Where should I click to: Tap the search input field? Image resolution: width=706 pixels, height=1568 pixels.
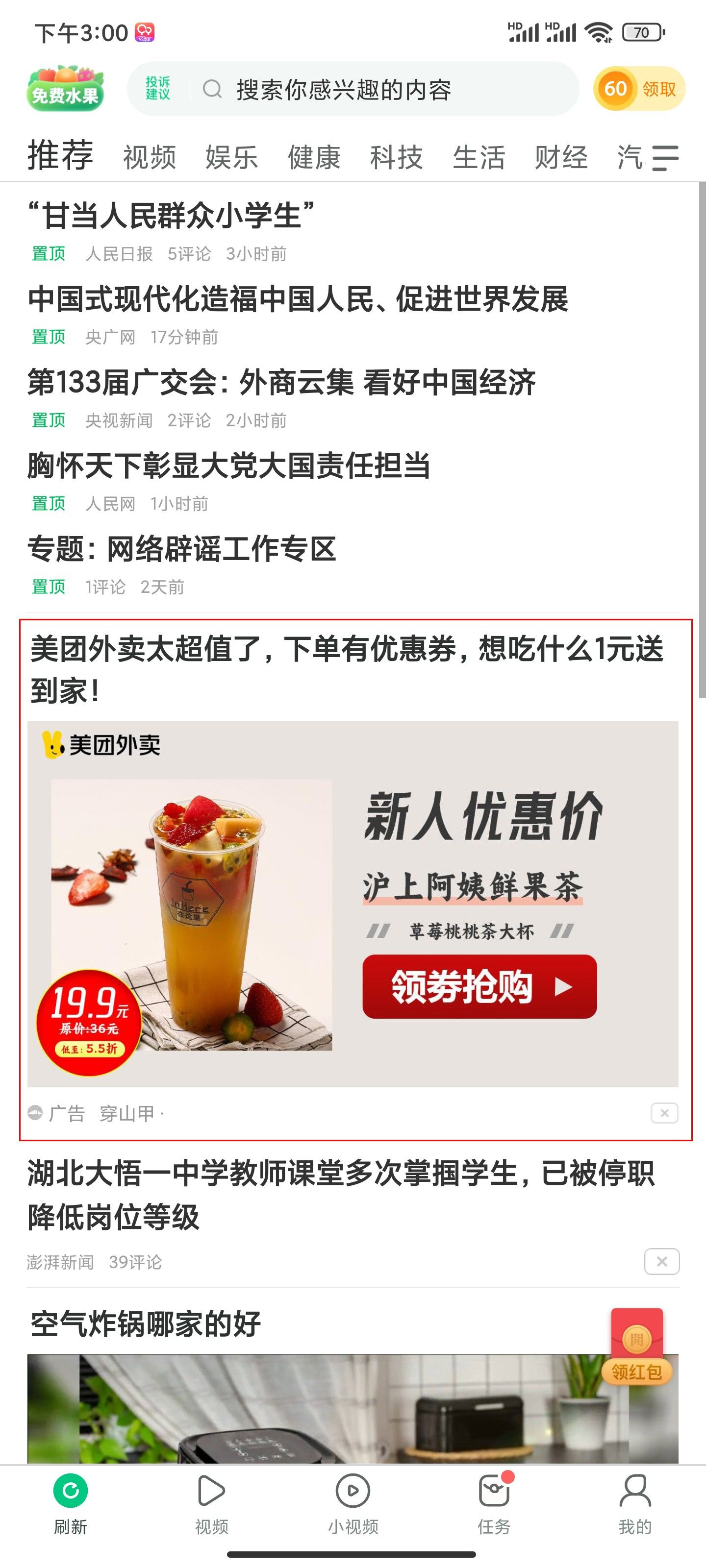coord(365,89)
